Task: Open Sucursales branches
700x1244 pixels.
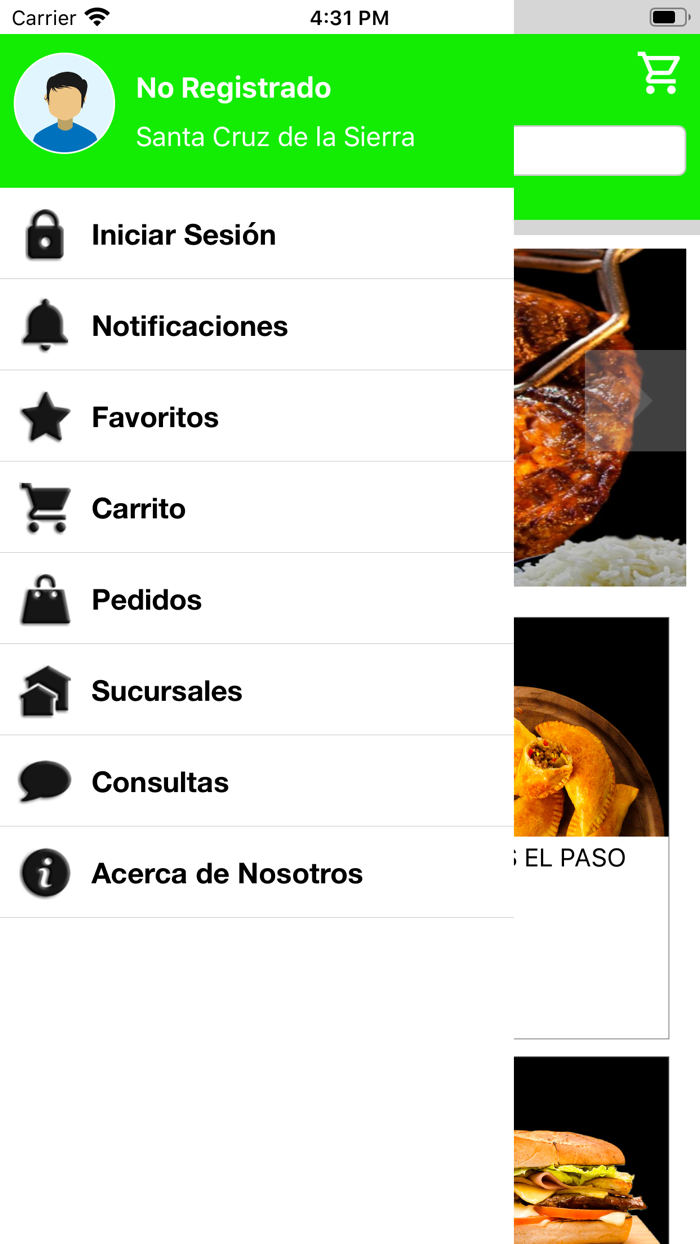Action: point(257,690)
